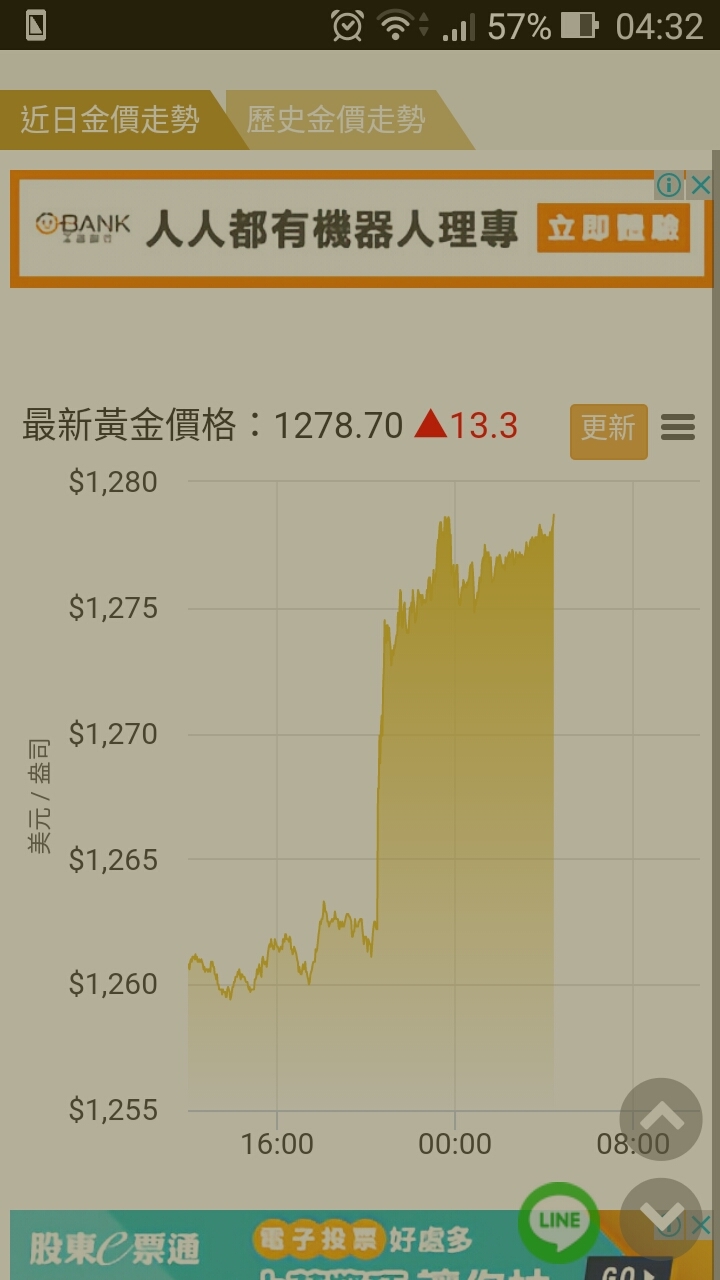The image size is (720, 1280).
Task: Share via the LINE button
Action: [559, 1221]
